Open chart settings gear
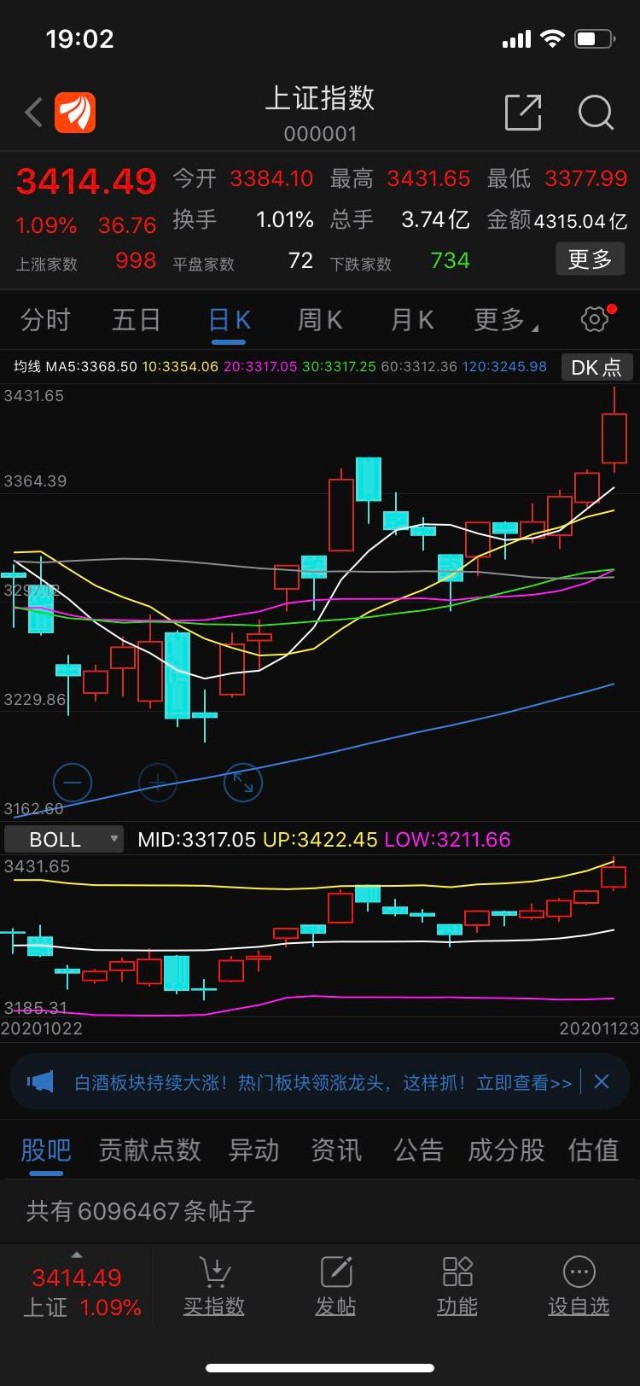 [594, 320]
